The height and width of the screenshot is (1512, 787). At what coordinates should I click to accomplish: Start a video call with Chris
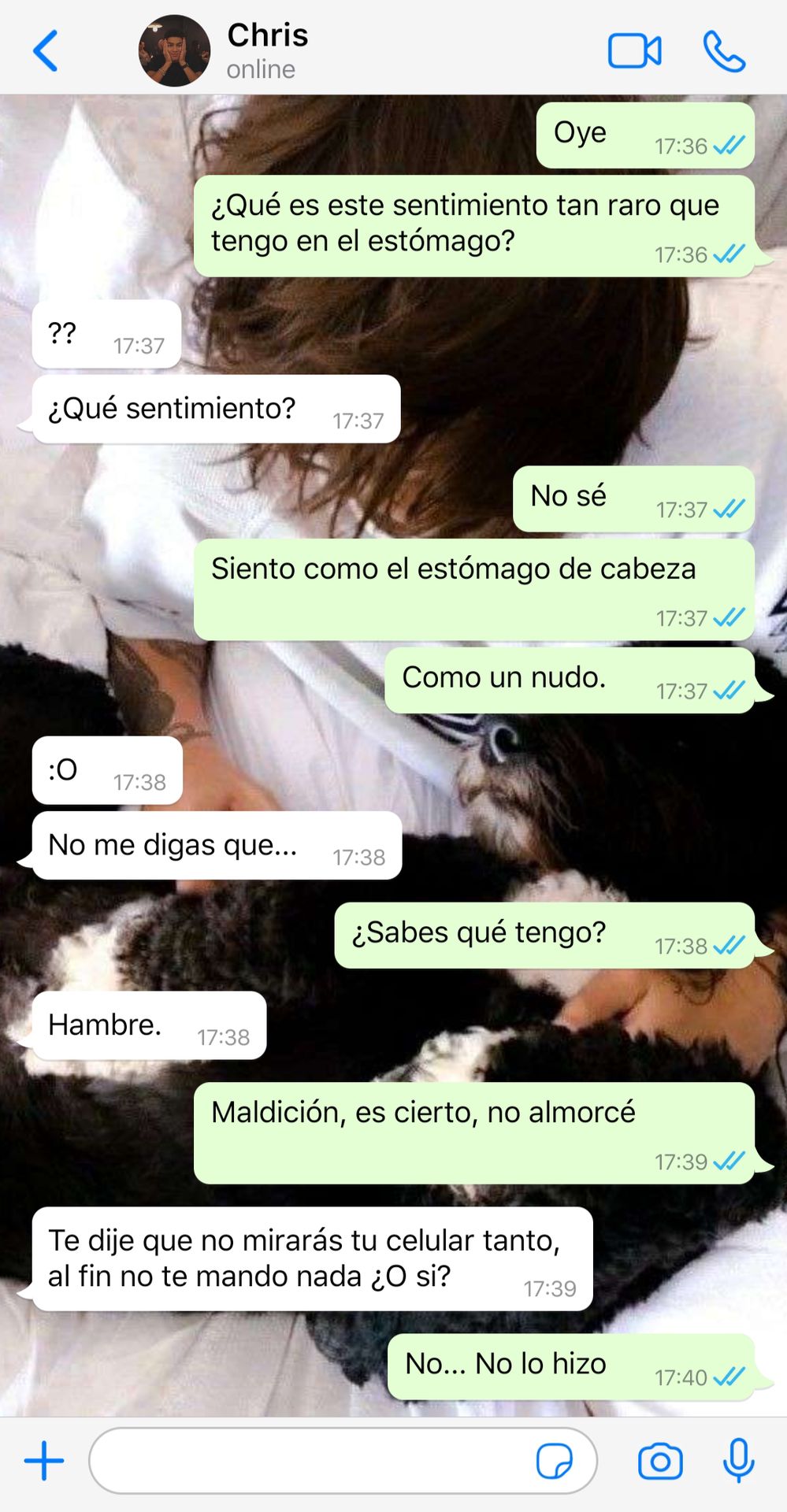[635, 51]
